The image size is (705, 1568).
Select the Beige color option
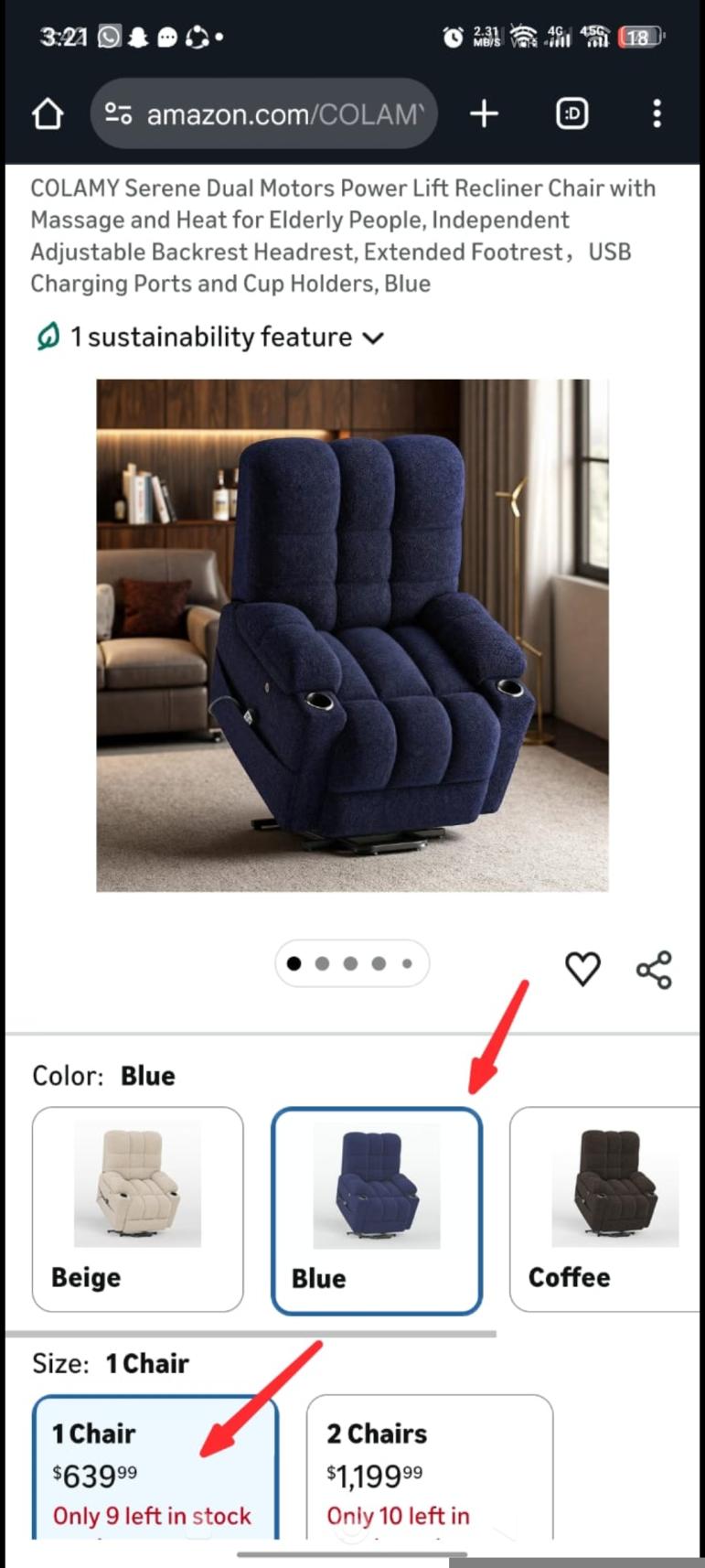pyautogui.click(x=137, y=1208)
